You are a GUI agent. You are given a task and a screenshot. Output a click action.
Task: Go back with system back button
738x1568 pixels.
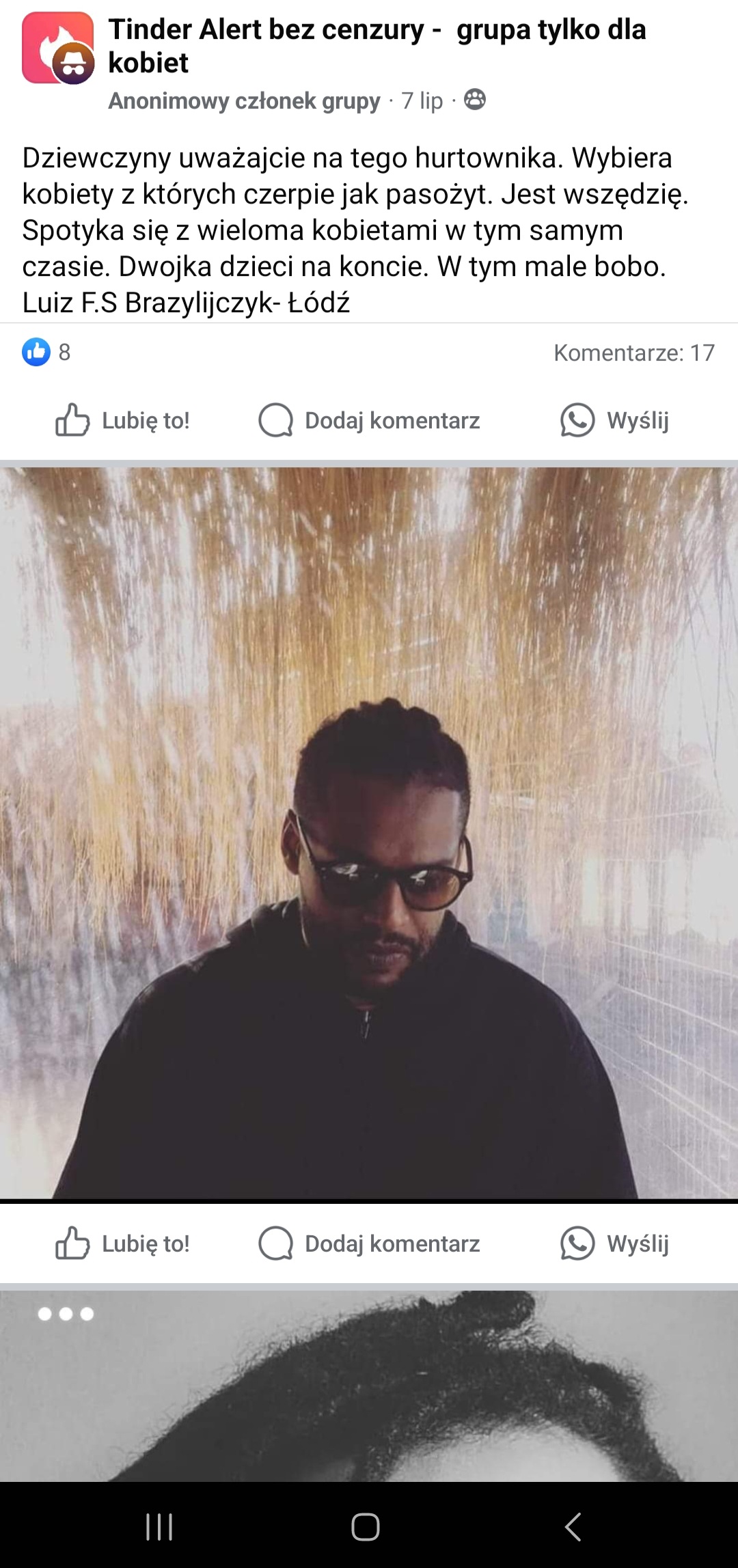point(573,1527)
